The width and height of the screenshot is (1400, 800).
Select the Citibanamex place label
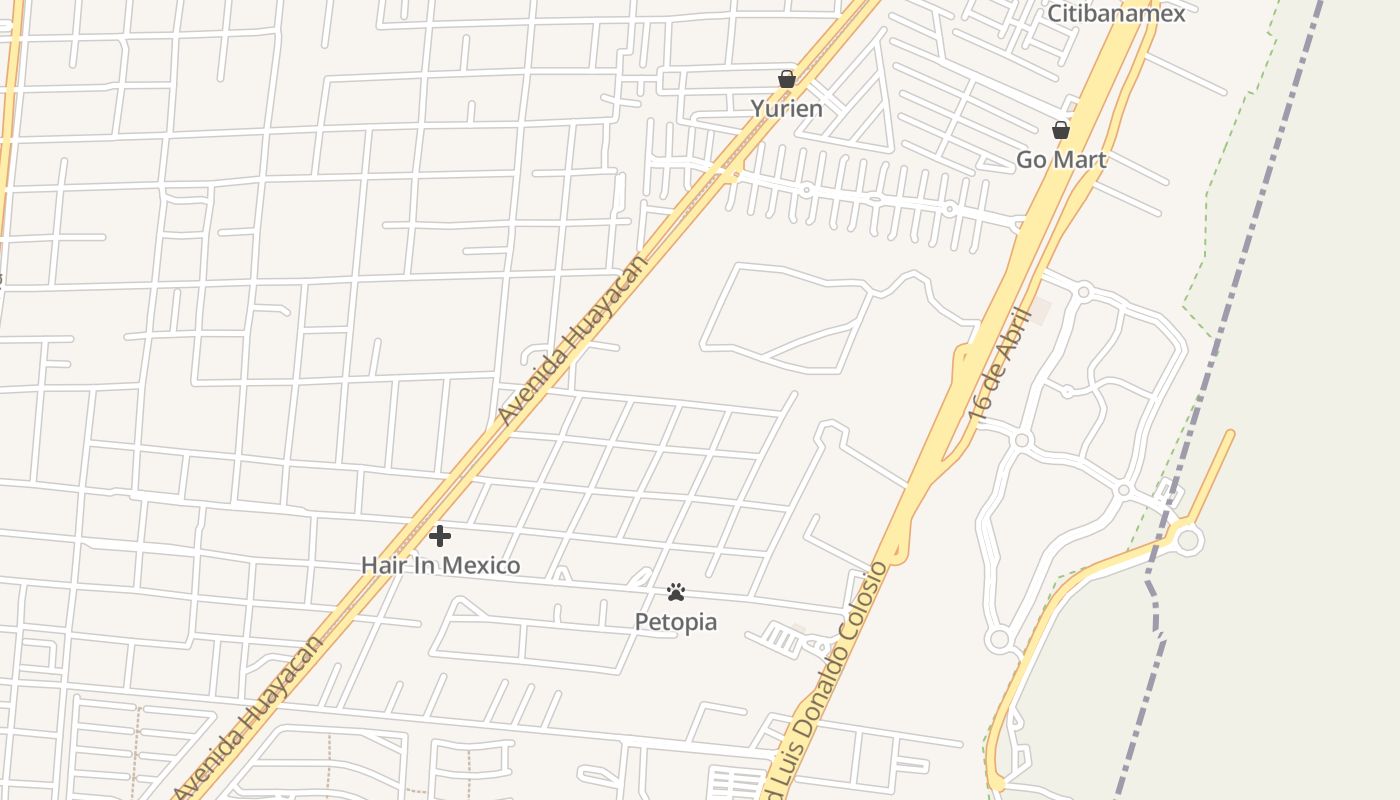(x=1115, y=14)
